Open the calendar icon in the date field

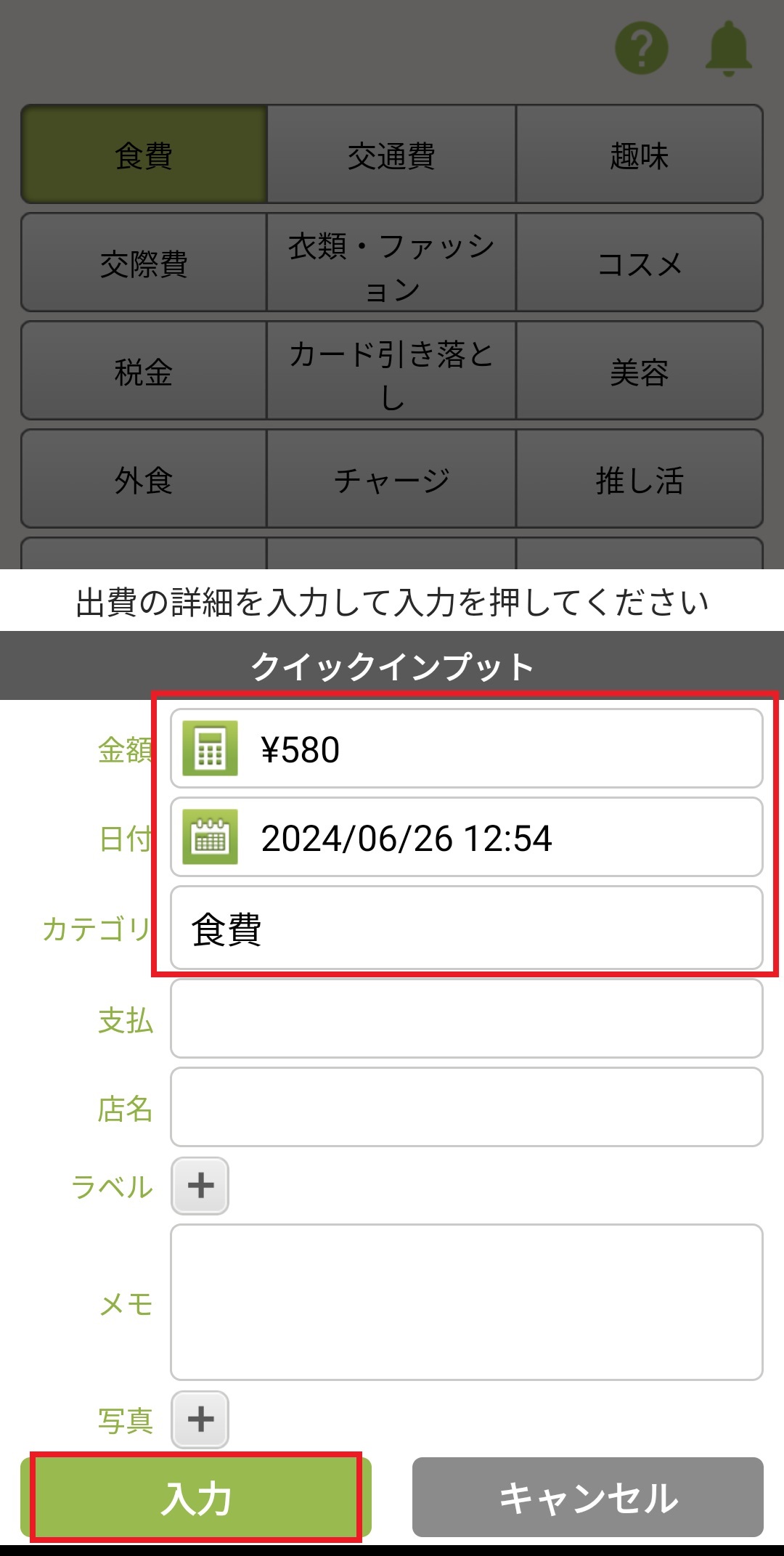tap(210, 837)
